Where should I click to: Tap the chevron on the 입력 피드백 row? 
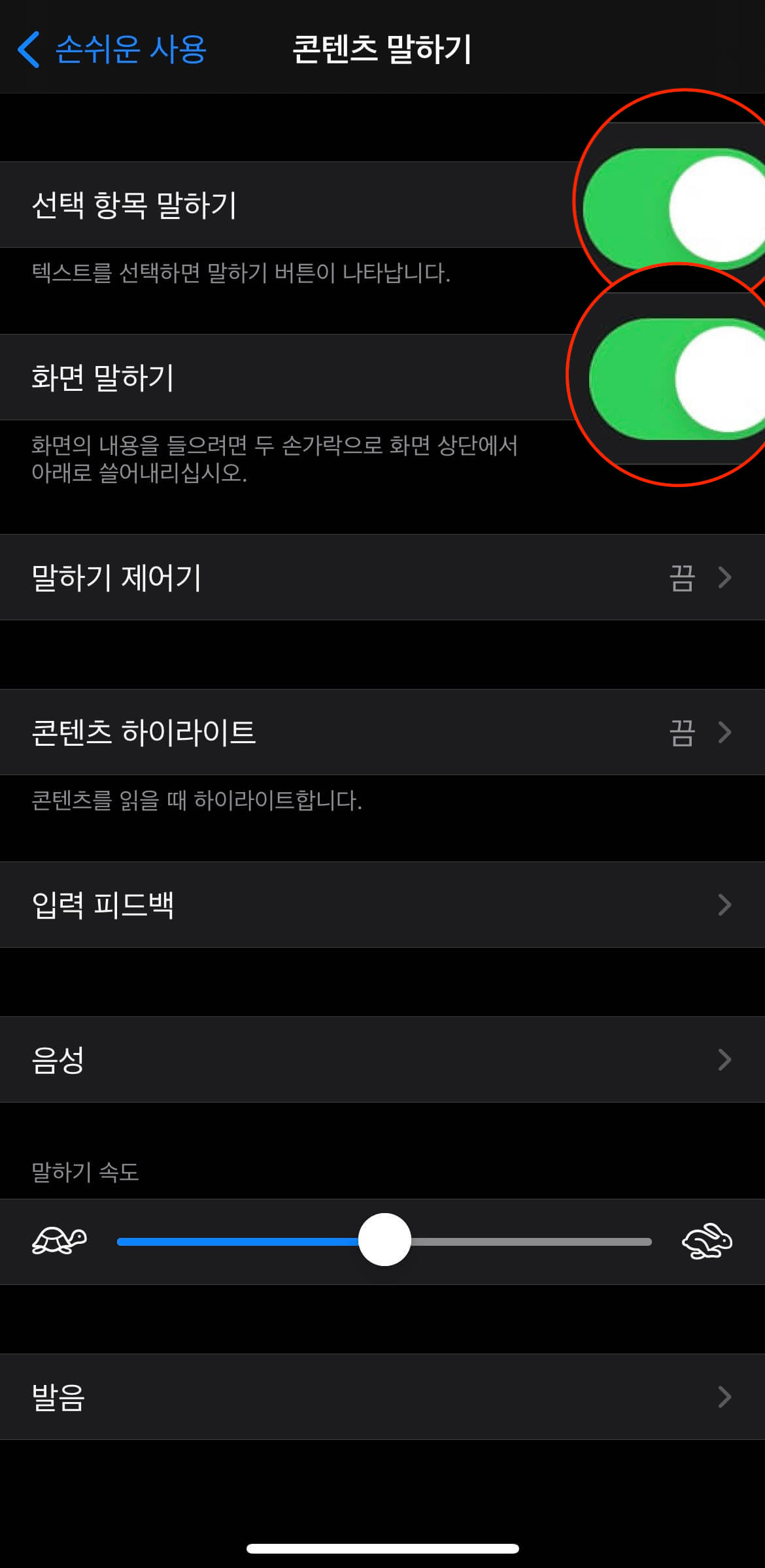[x=724, y=904]
